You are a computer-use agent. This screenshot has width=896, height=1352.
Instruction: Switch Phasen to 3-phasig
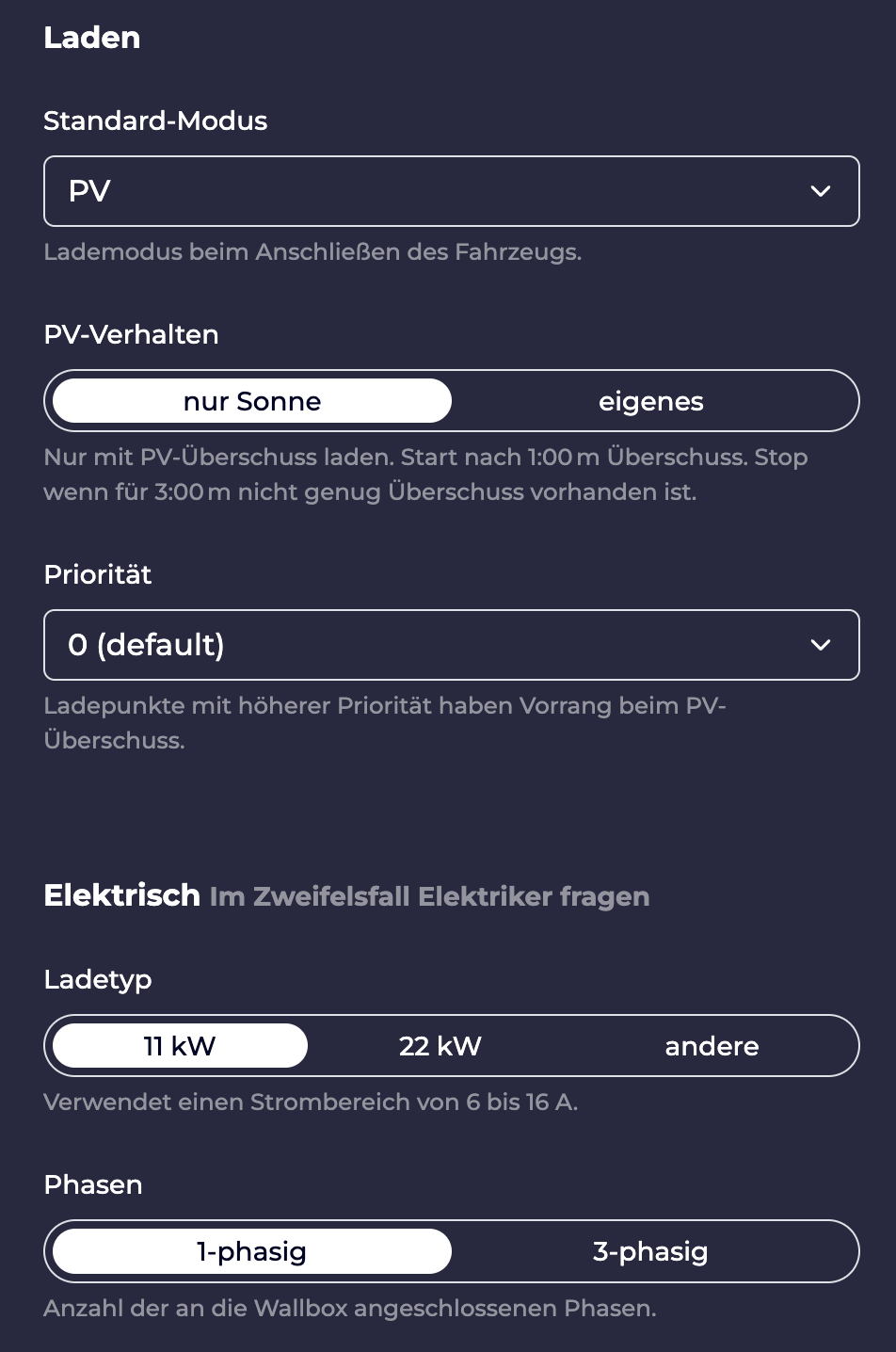[650, 1251]
